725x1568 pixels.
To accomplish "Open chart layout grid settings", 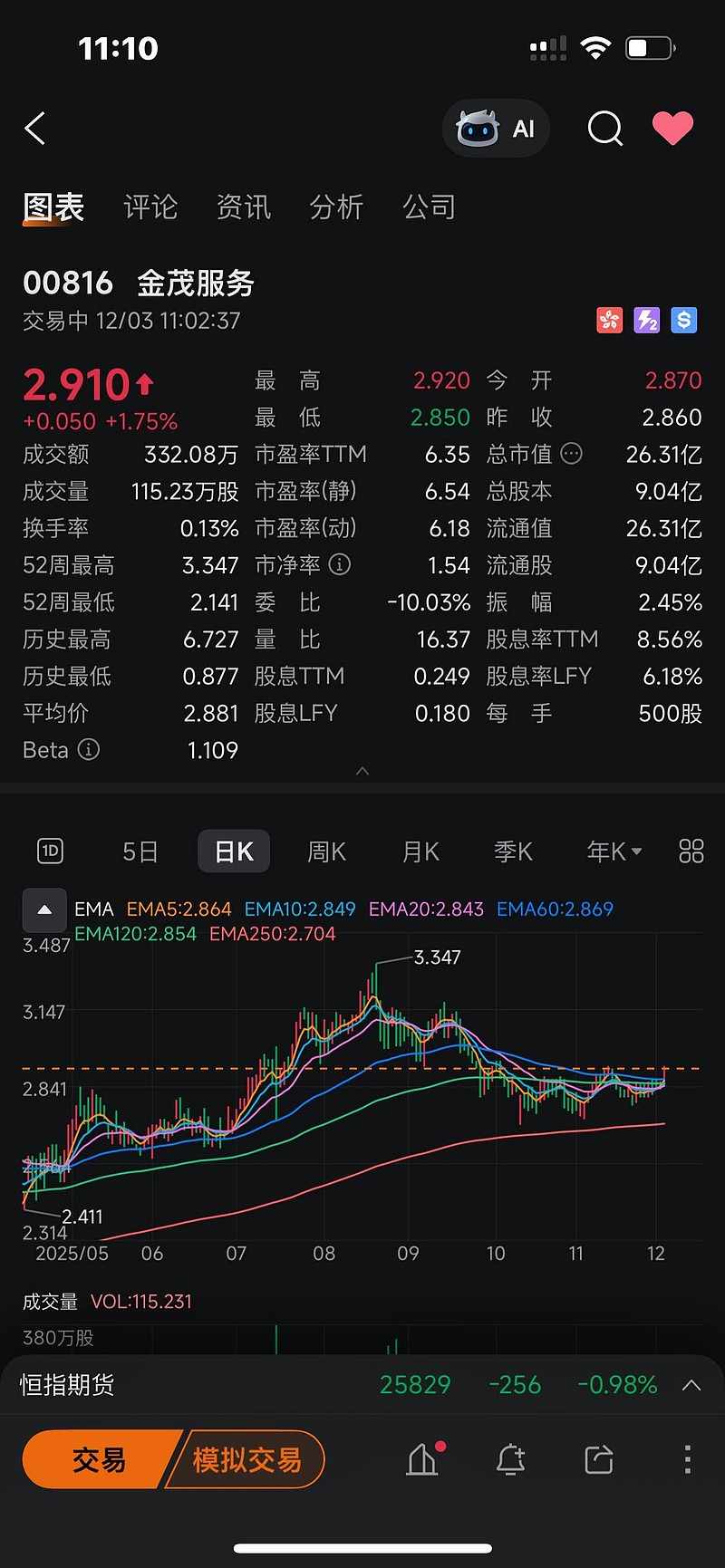I will 691,851.
